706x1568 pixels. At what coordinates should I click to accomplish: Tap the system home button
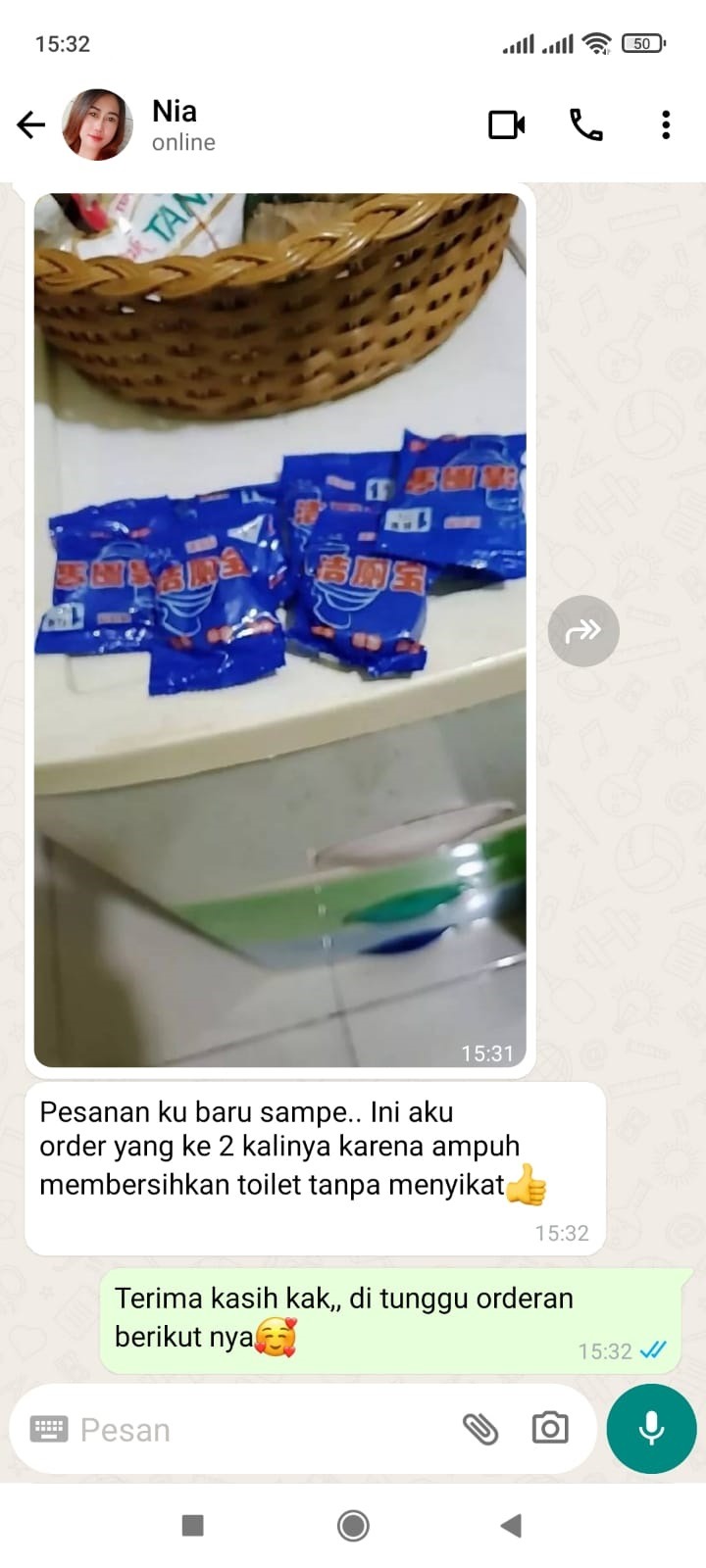[x=353, y=1525]
